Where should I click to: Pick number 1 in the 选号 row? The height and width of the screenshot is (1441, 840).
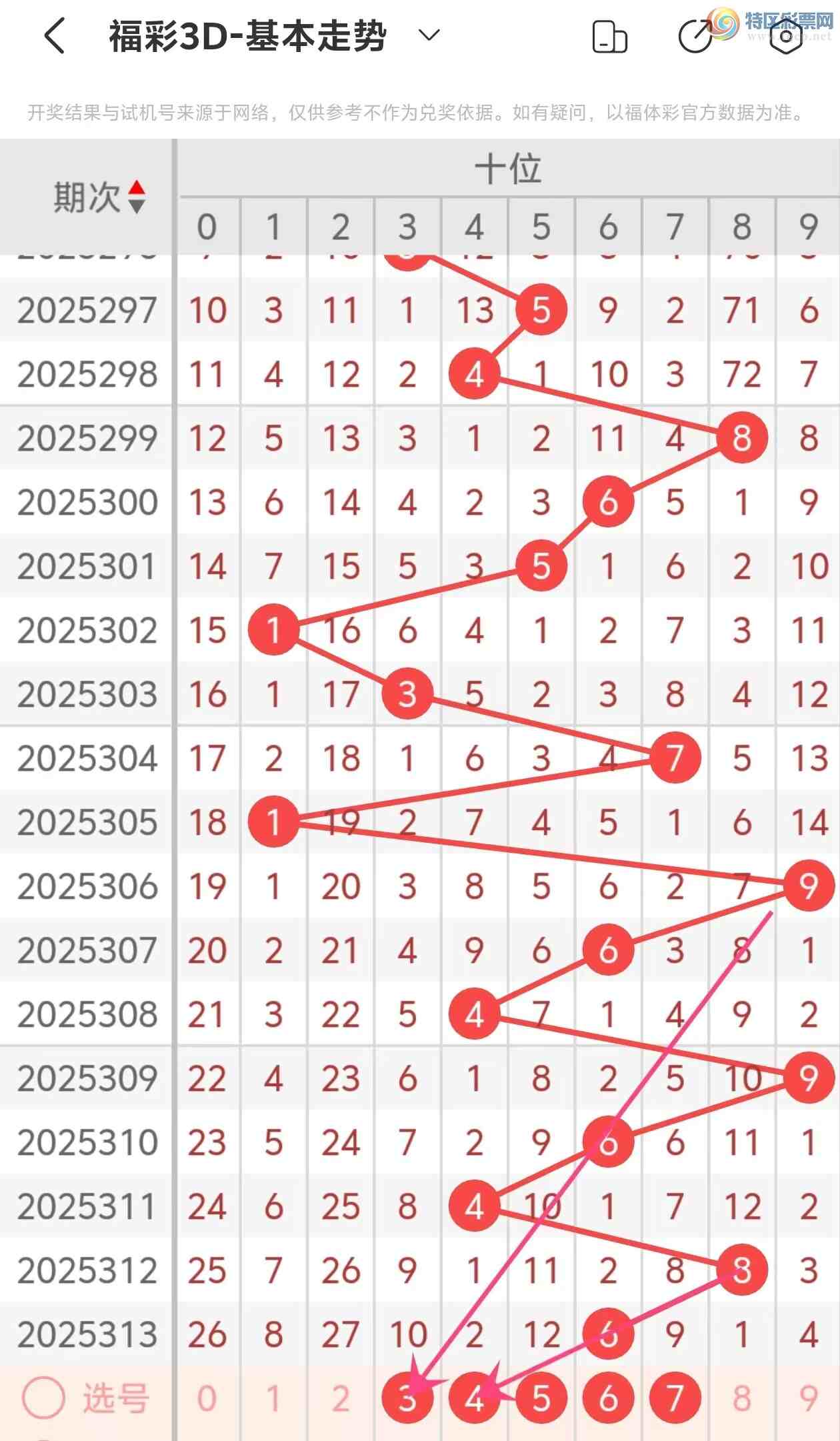point(273,1398)
